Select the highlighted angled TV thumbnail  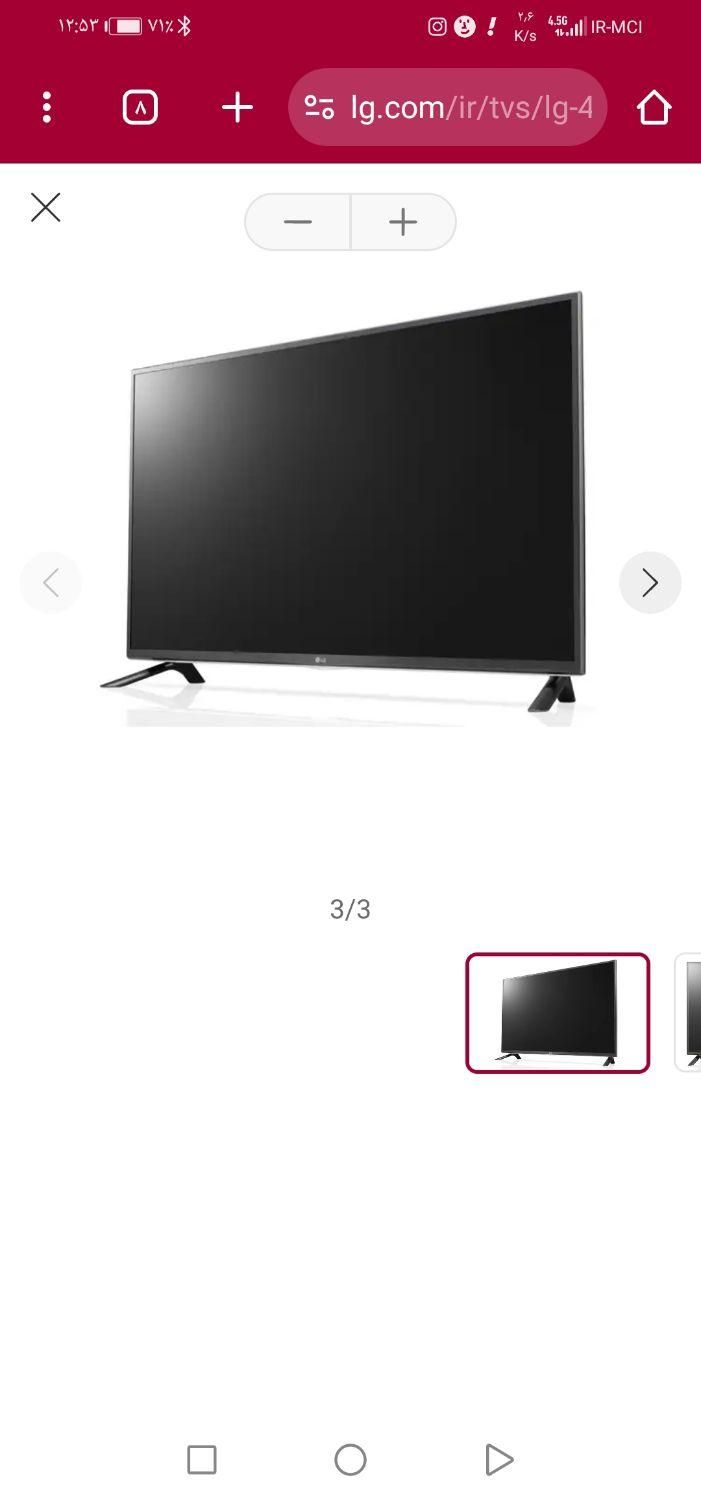(x=557, y=1012)
